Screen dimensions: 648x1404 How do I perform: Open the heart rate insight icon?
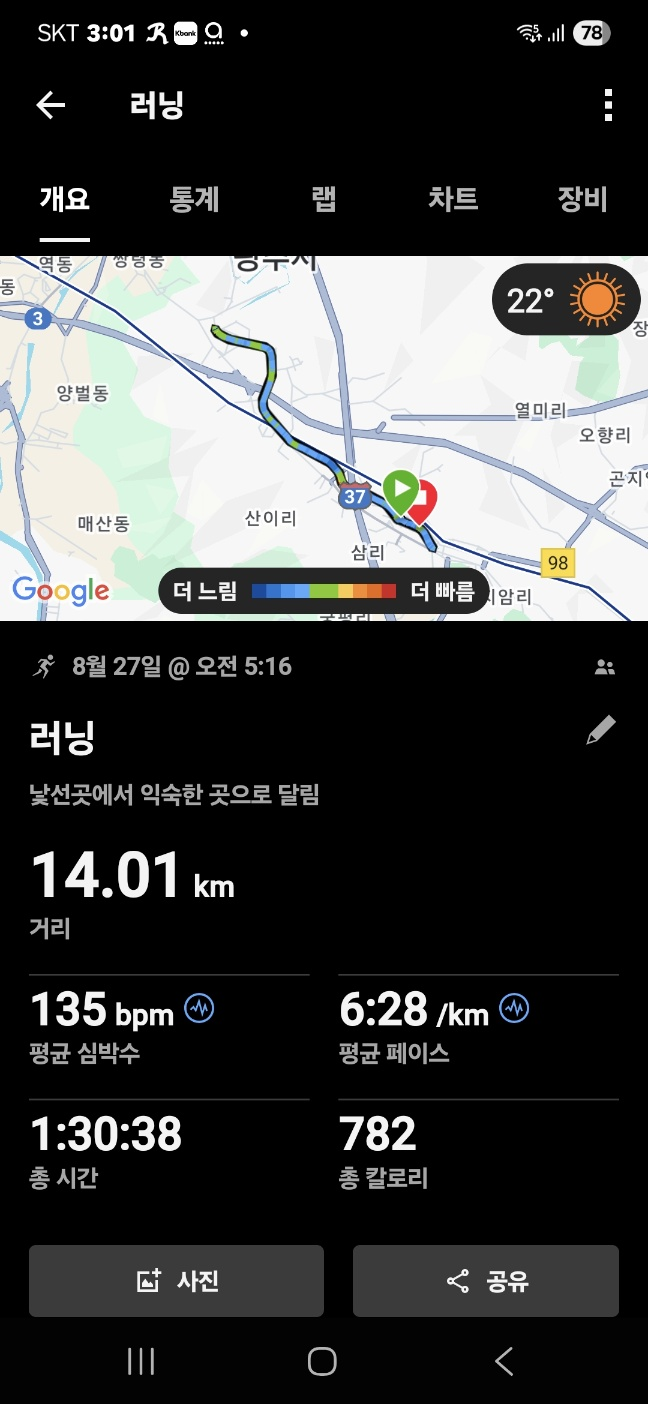200,1008
